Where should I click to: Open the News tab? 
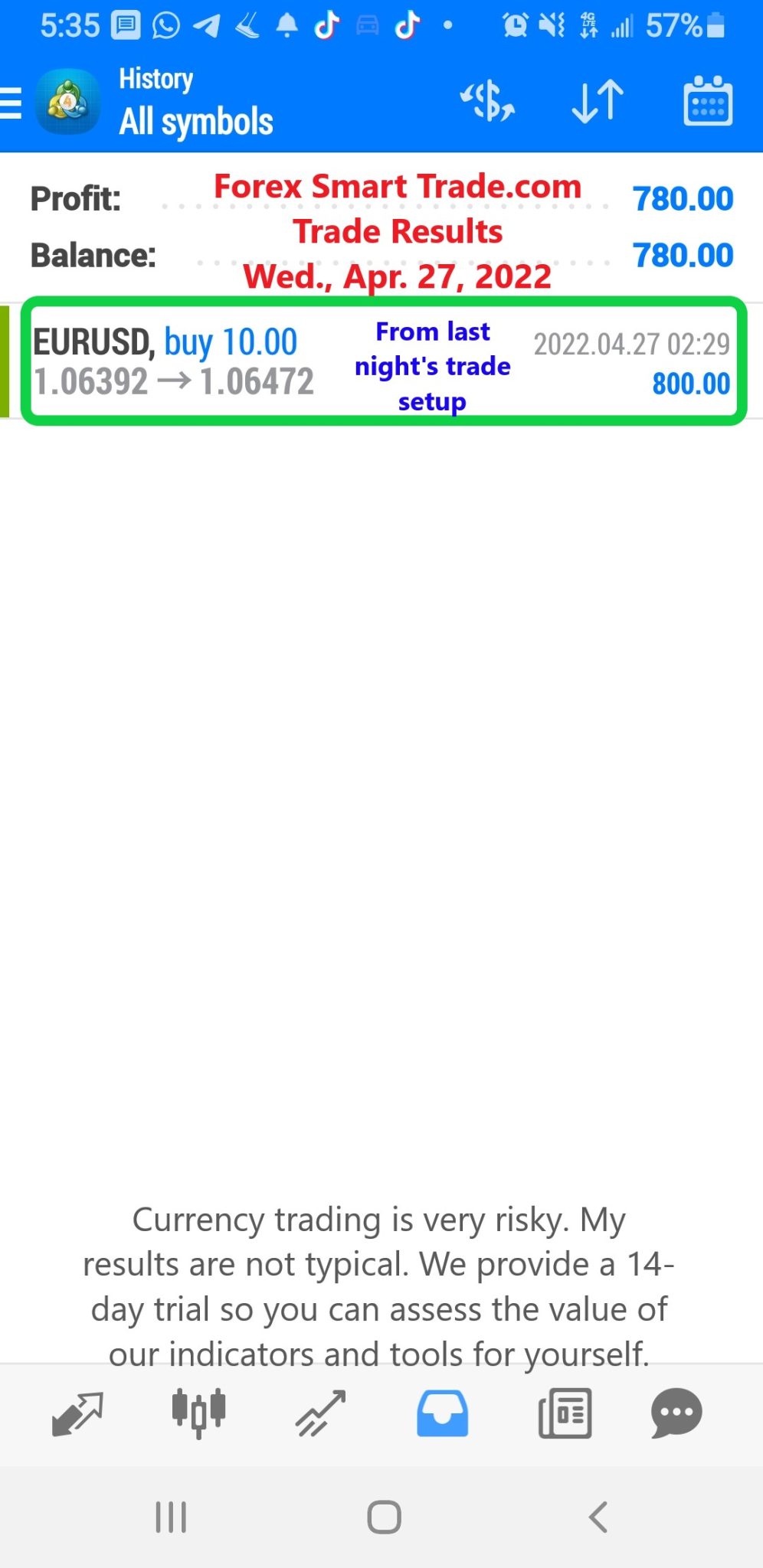tap(565, 1413)
